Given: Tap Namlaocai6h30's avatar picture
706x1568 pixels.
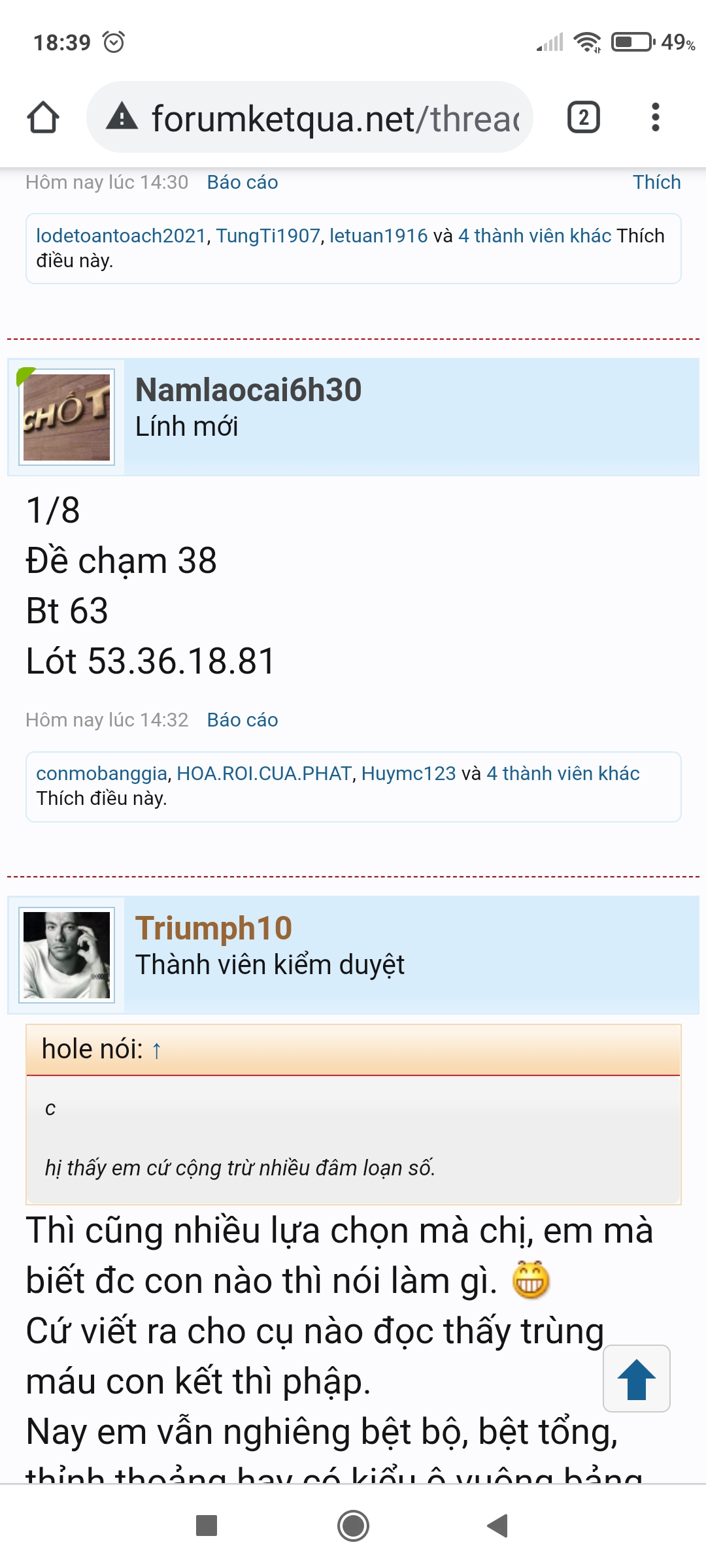Looking at the screenshot, I should (67, 417).
